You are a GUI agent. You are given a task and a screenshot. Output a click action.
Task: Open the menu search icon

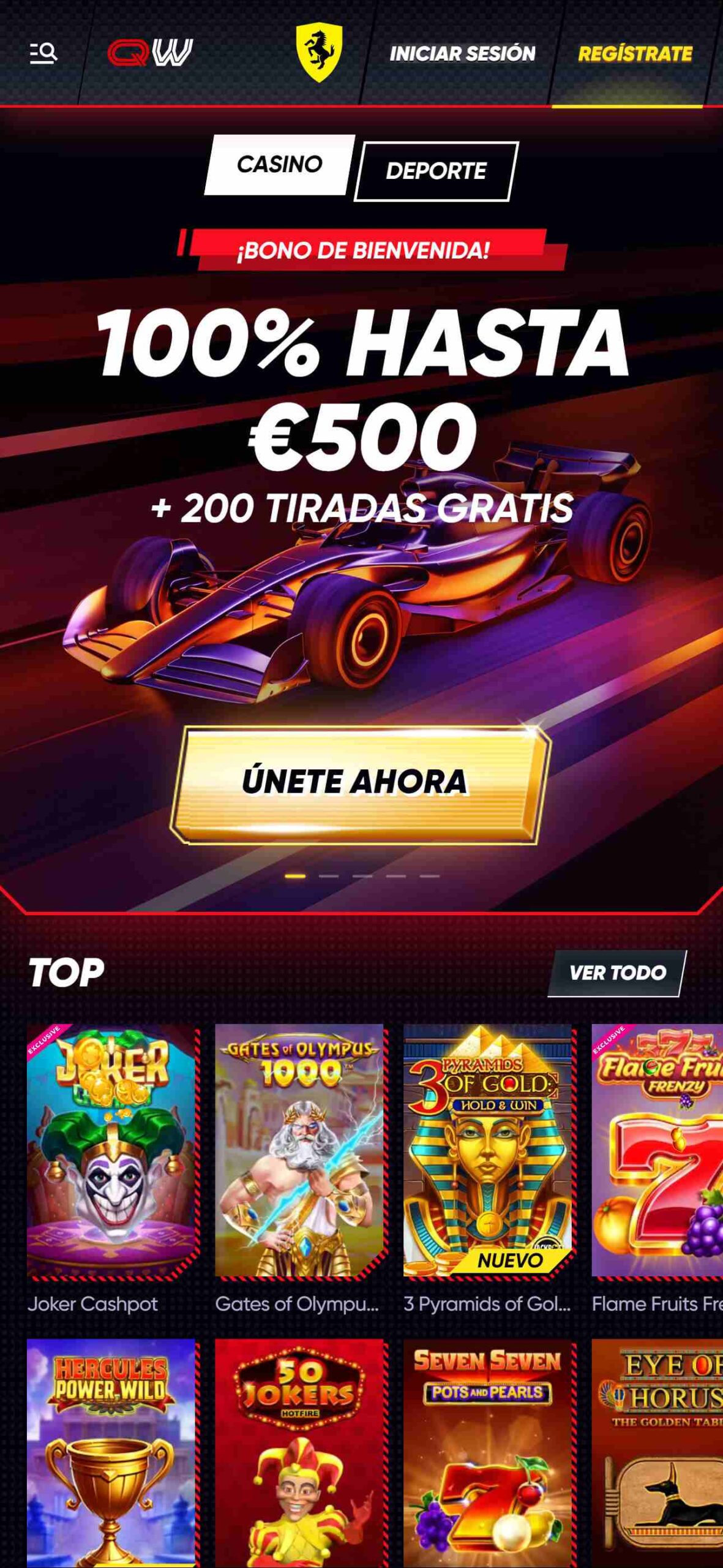click(x=43, y=54)
